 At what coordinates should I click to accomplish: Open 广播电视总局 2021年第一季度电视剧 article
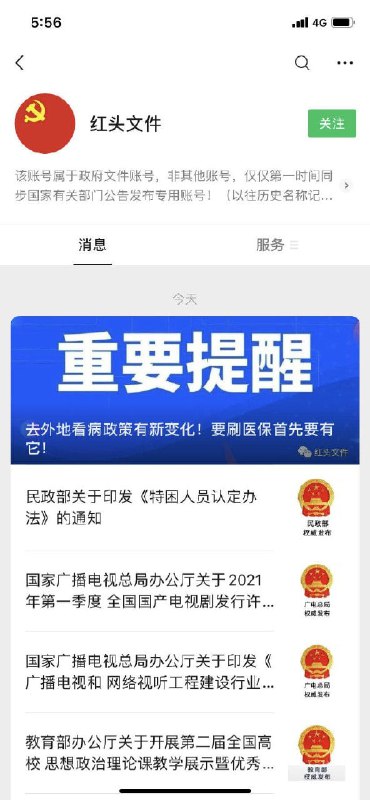[185, 591]
